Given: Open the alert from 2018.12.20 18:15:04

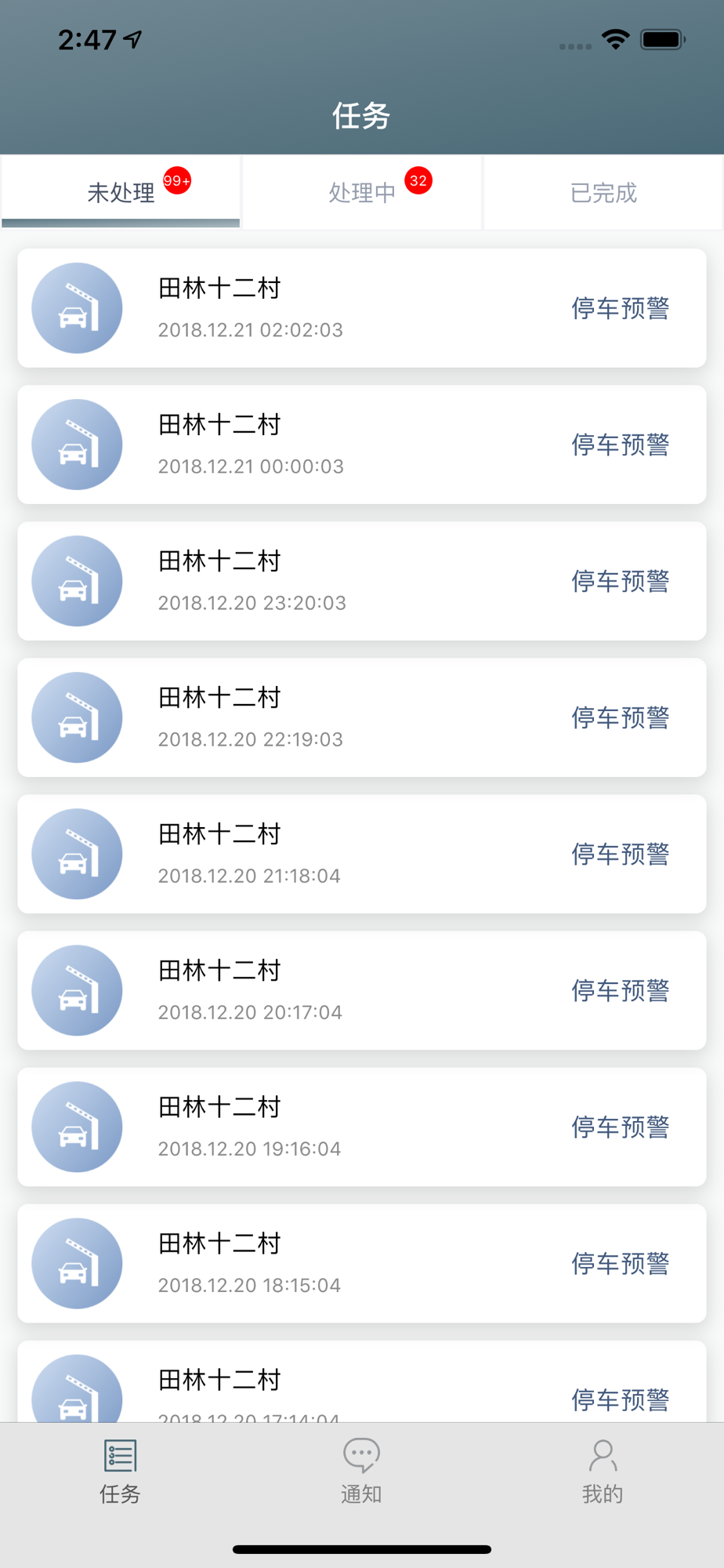Looking at the screenshot, I should (x=362, y=1263).
